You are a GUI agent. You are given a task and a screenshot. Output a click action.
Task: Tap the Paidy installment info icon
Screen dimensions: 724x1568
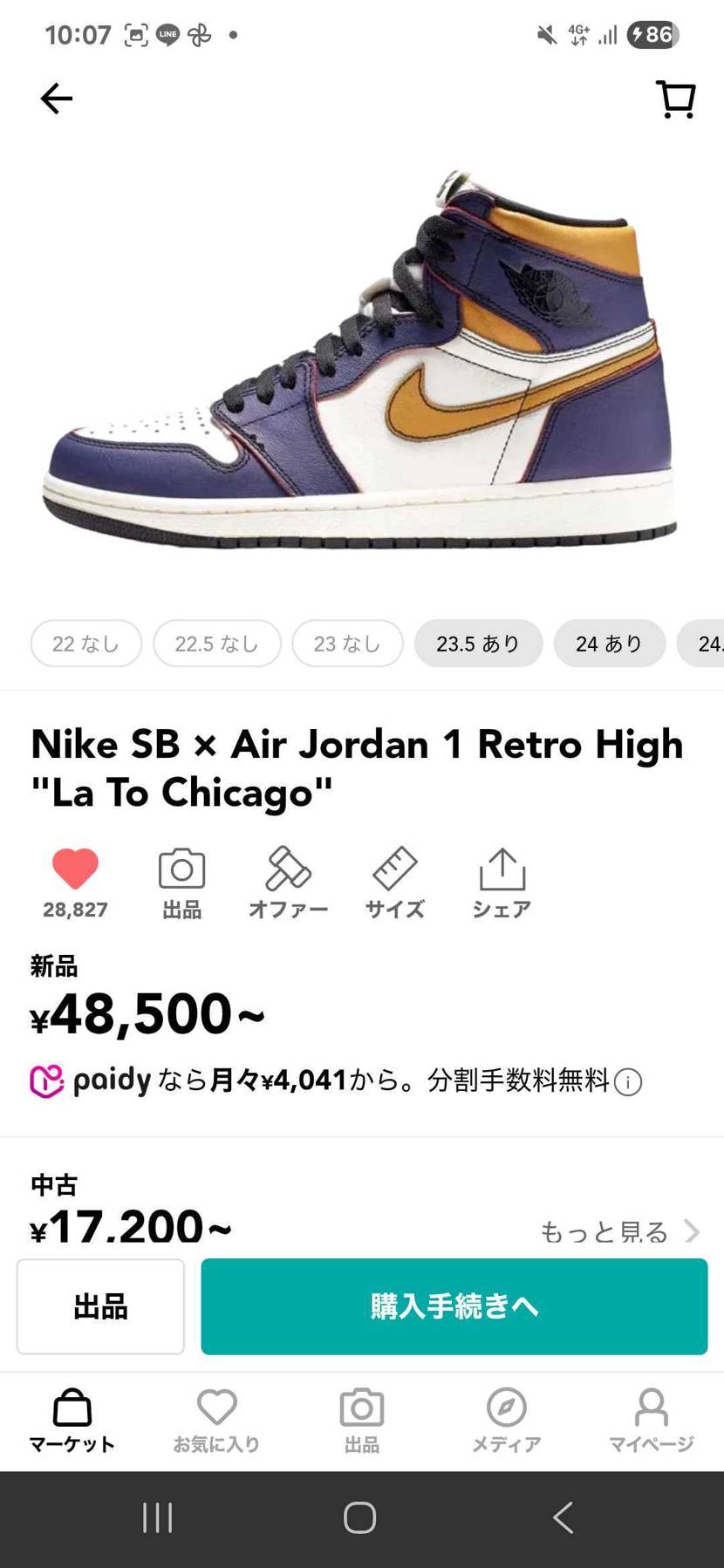point(626,1081)
